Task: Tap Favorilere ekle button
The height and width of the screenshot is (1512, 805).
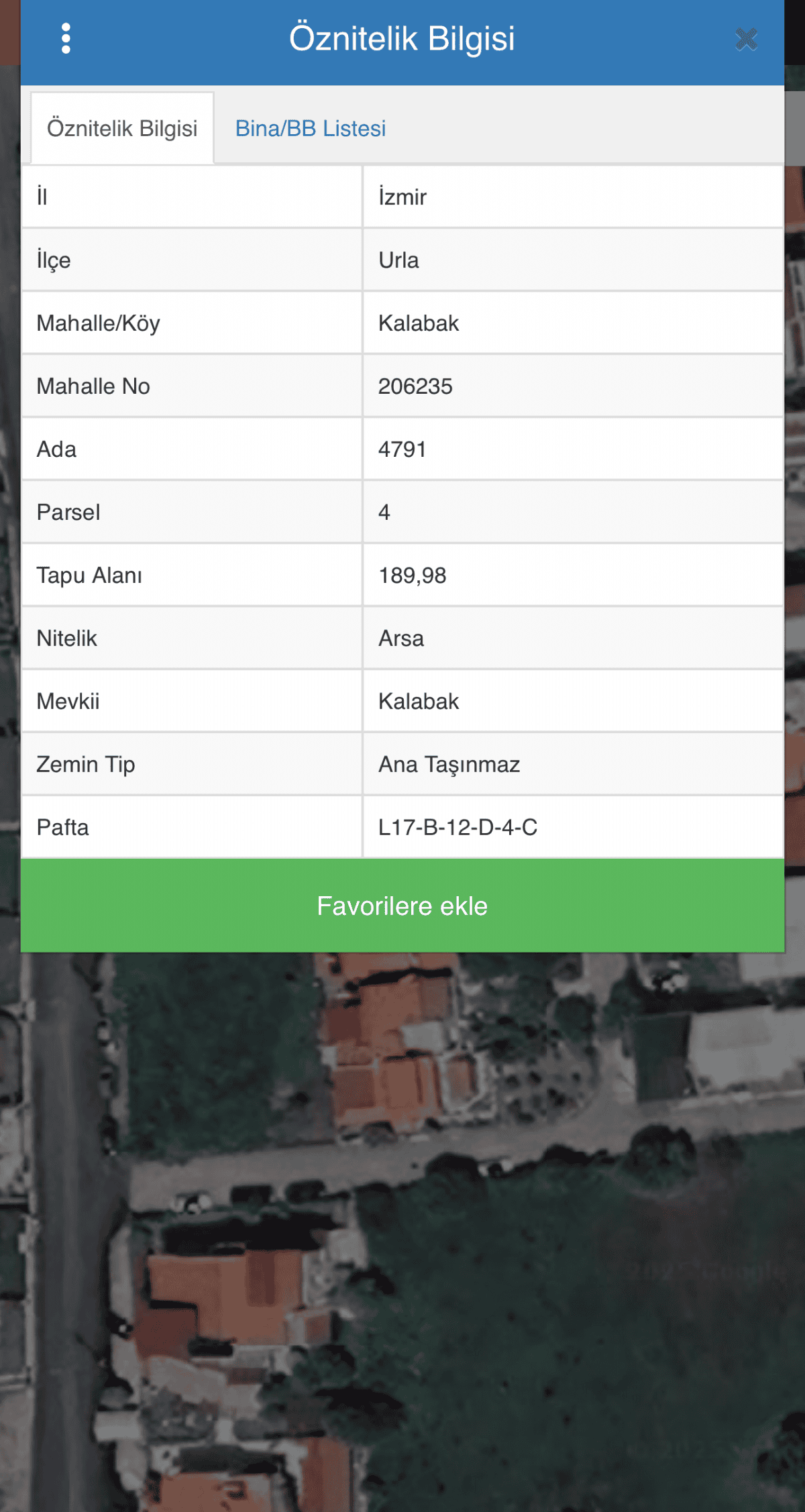Action: (x=402, y=906)
